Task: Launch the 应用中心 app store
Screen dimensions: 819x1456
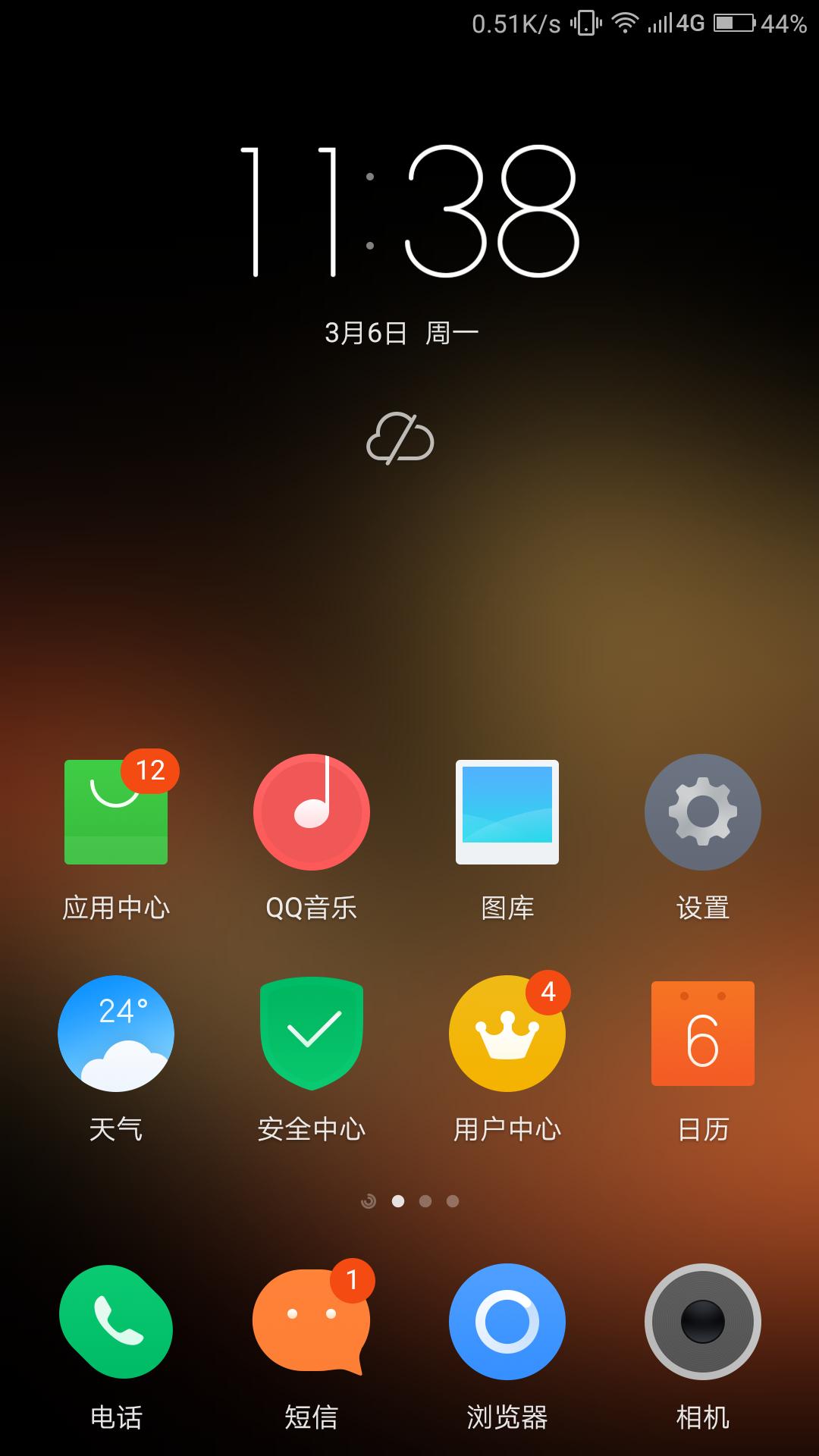Action: [x=115, y=811]
